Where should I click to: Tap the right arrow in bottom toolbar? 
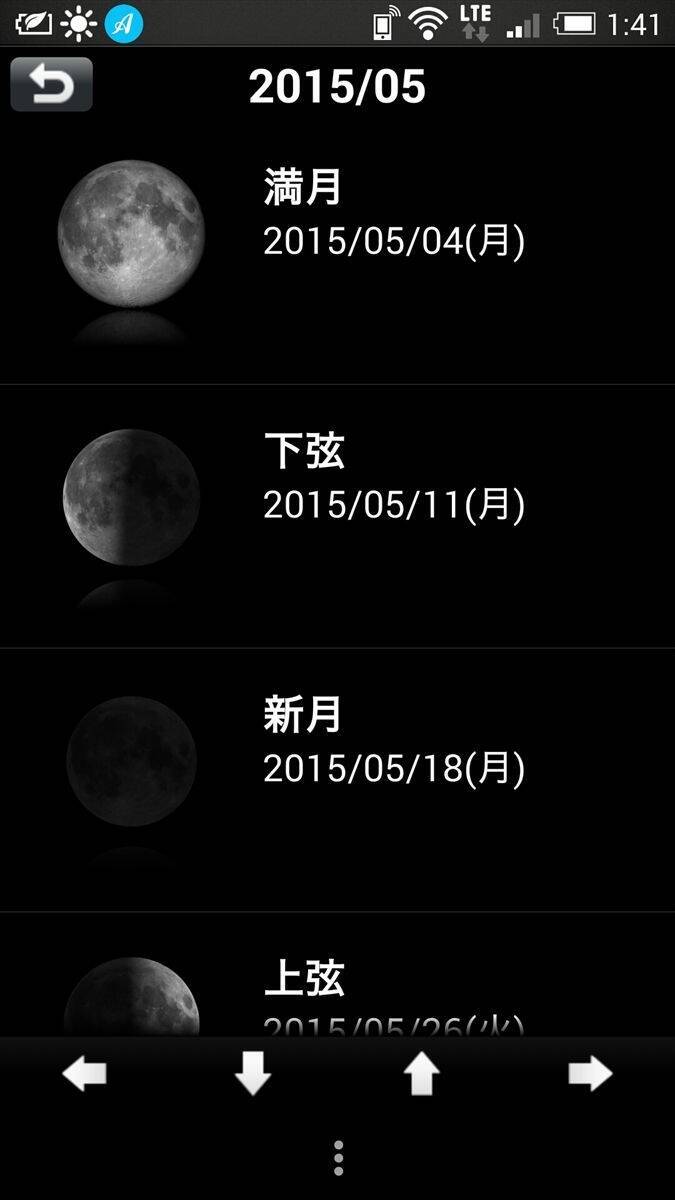589,1075
